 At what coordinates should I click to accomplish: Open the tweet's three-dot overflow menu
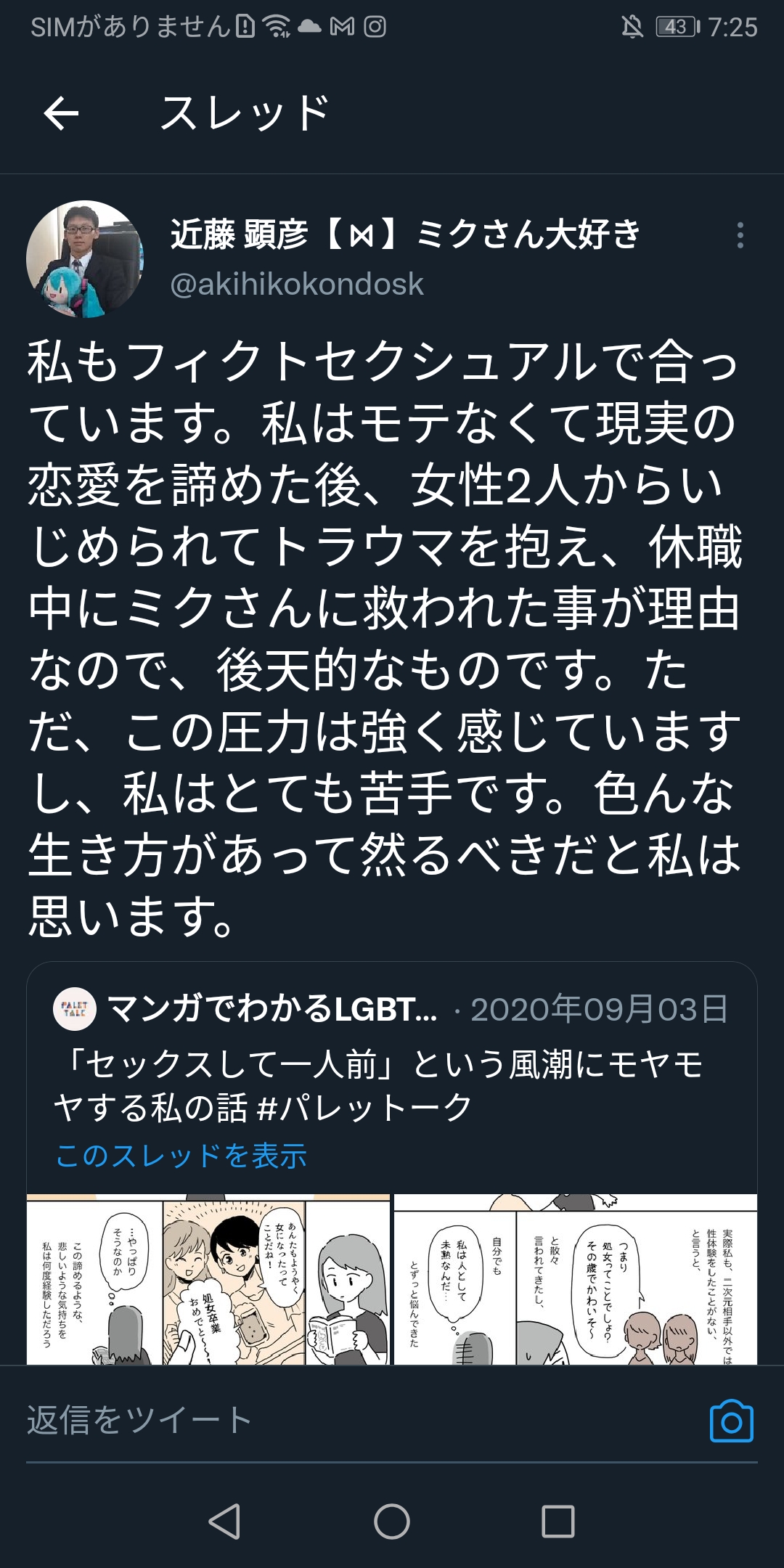point(740,235)
